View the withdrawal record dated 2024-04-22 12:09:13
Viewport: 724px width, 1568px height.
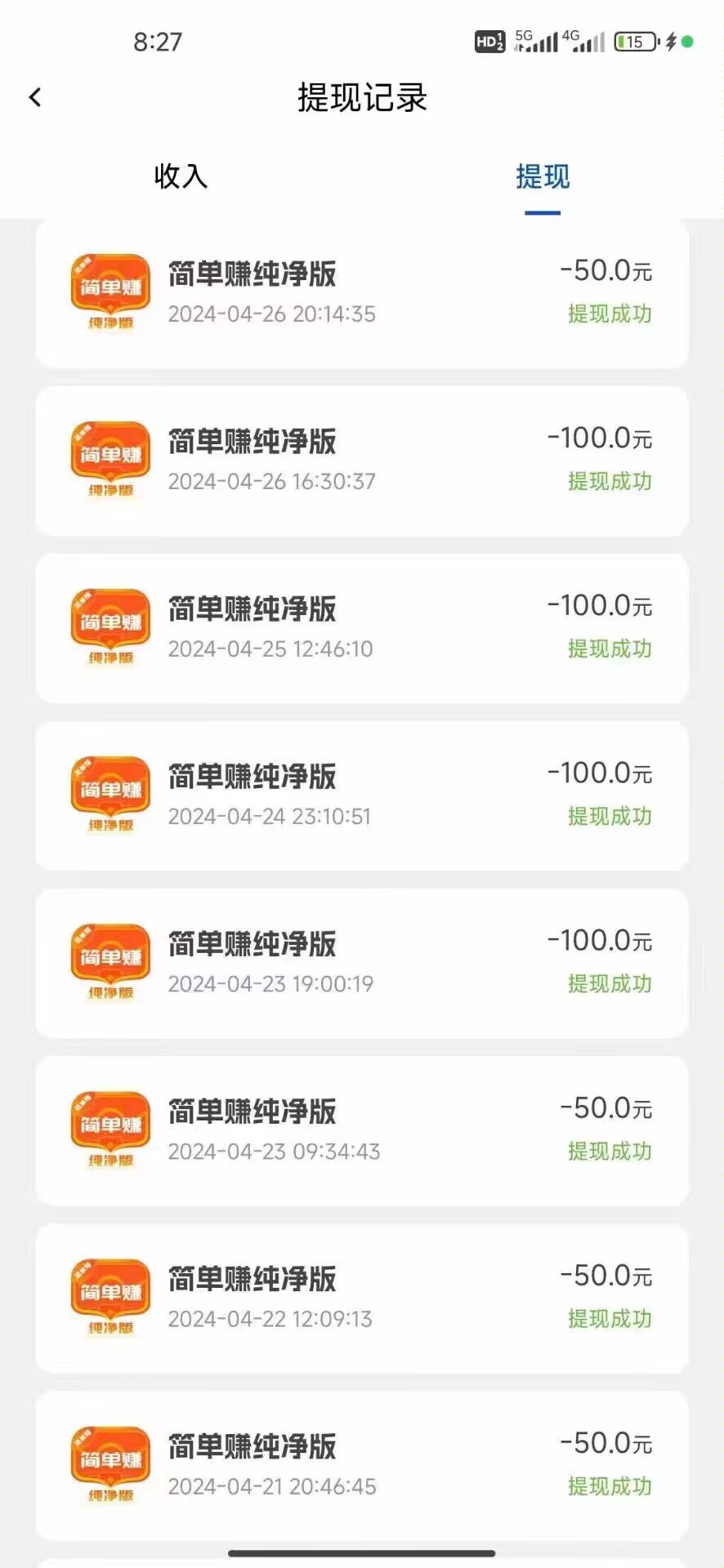pyautogui.click(x=362, y=1298)
